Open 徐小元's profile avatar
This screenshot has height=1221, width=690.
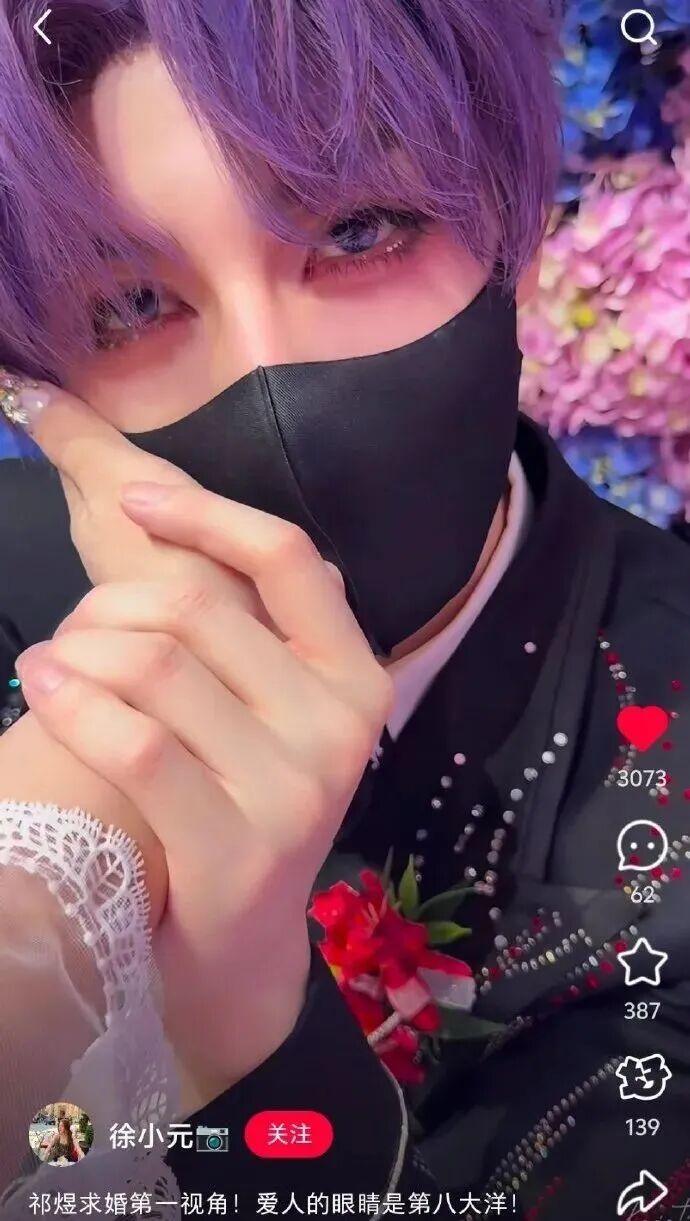(61, 1135)
